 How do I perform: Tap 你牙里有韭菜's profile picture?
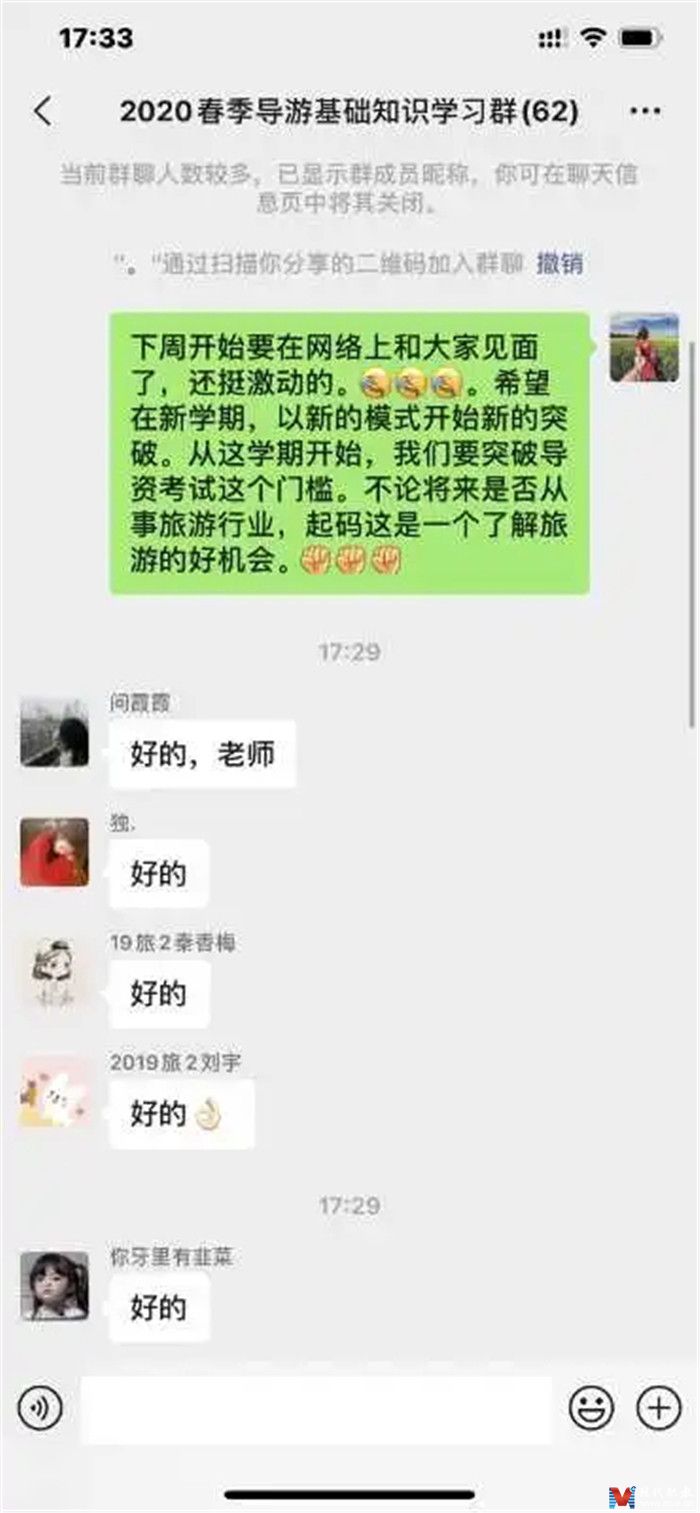point(55,1285)
